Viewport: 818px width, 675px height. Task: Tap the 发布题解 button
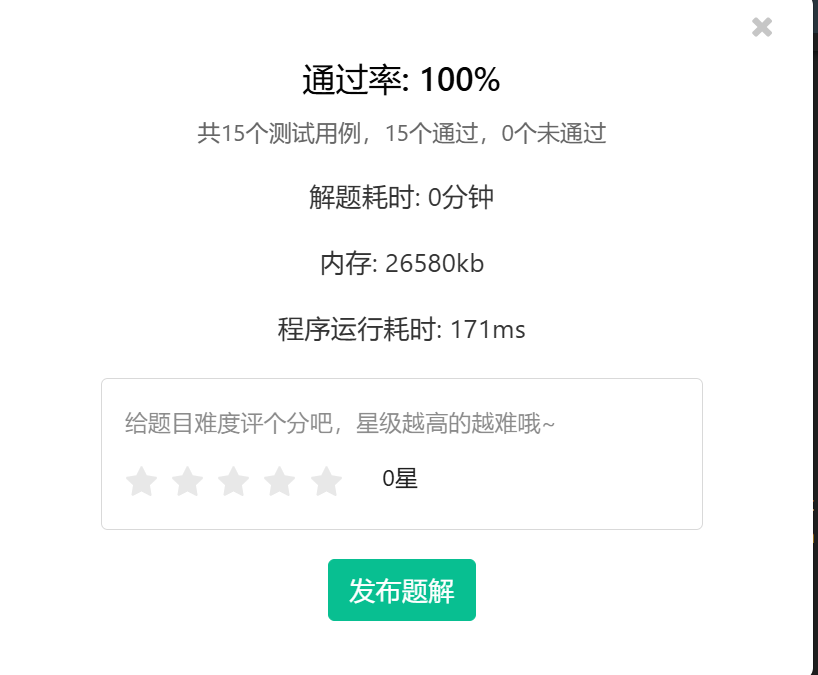coord(401,590)
